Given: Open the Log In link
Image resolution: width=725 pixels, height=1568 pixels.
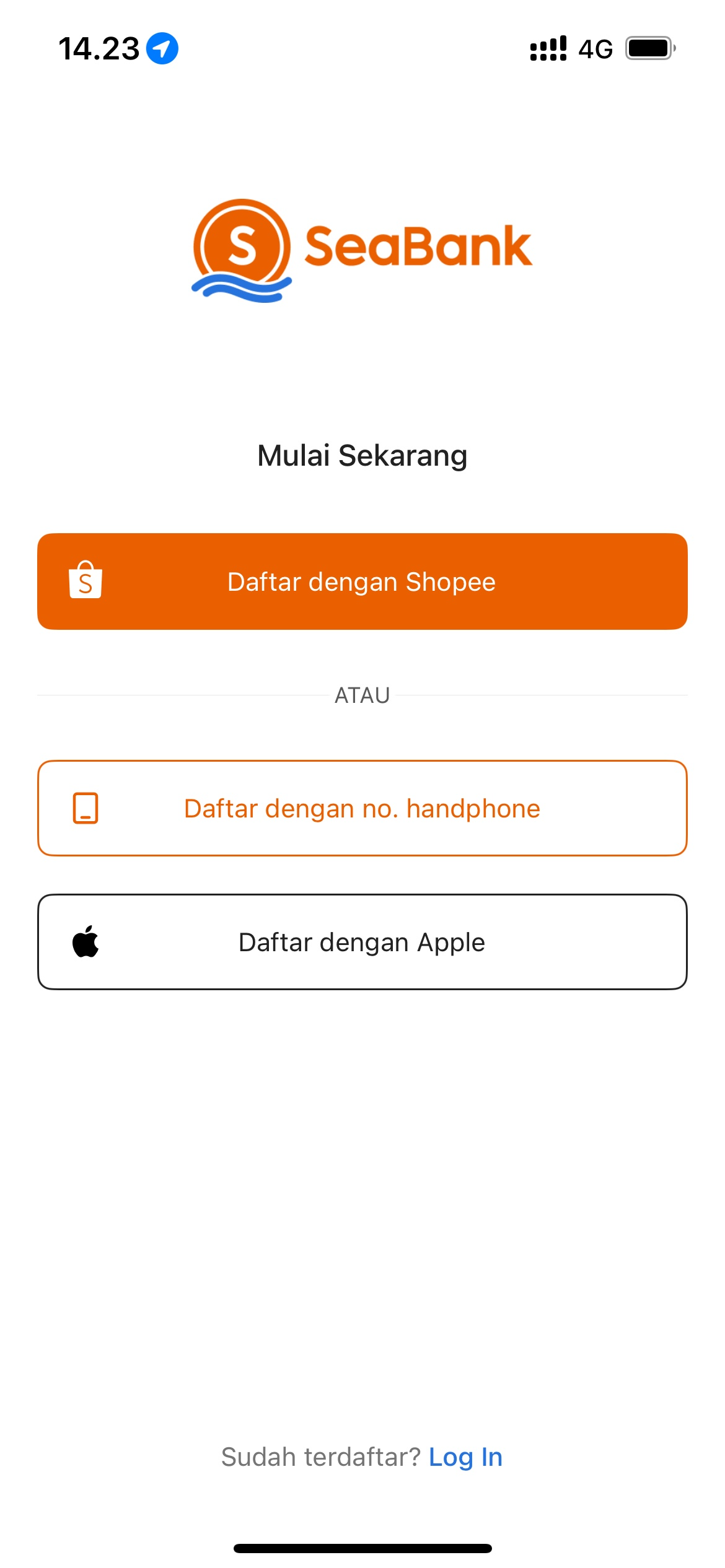Looking at the screenshot, I should tap(465, 1457).
